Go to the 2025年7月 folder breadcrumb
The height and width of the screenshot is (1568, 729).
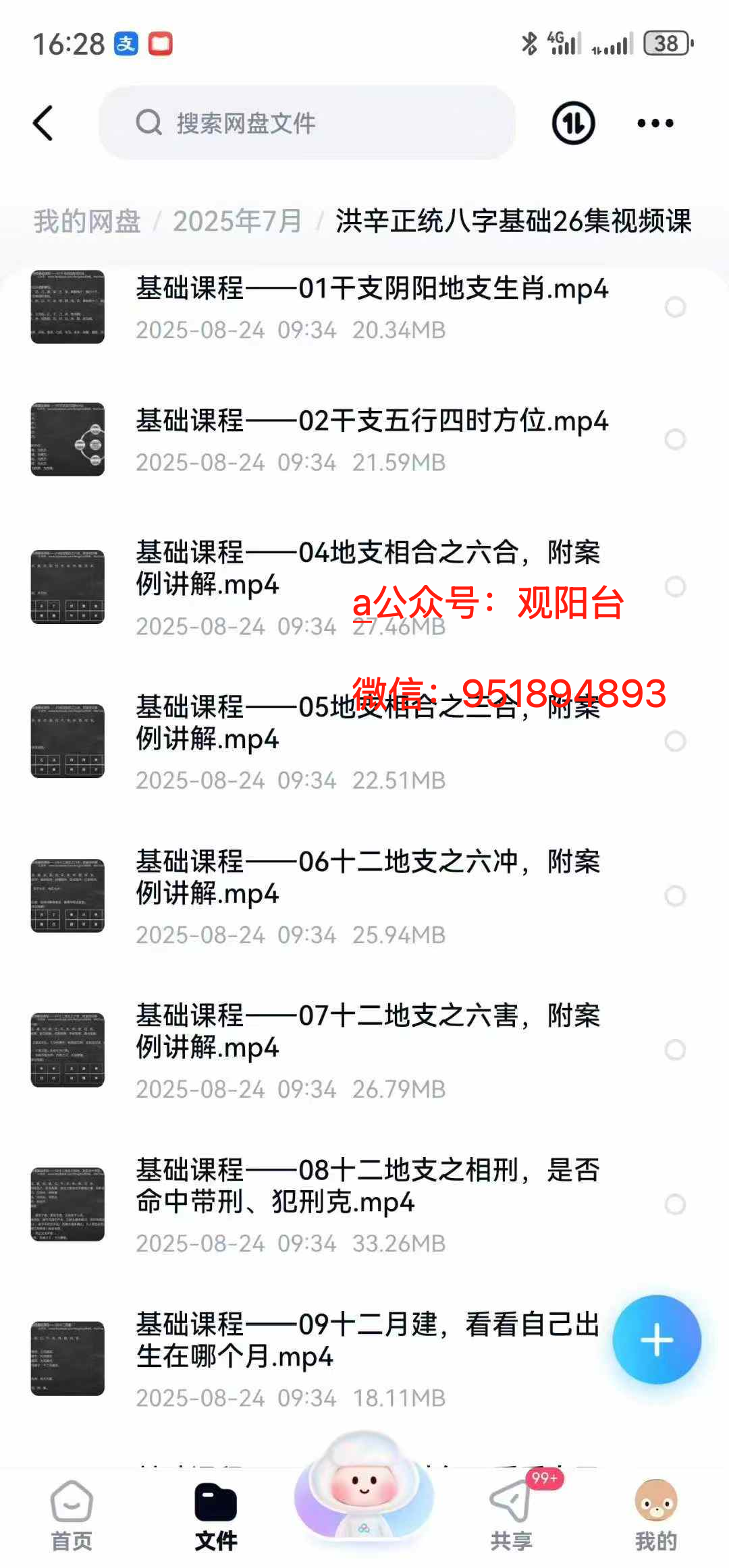(237, 221)
